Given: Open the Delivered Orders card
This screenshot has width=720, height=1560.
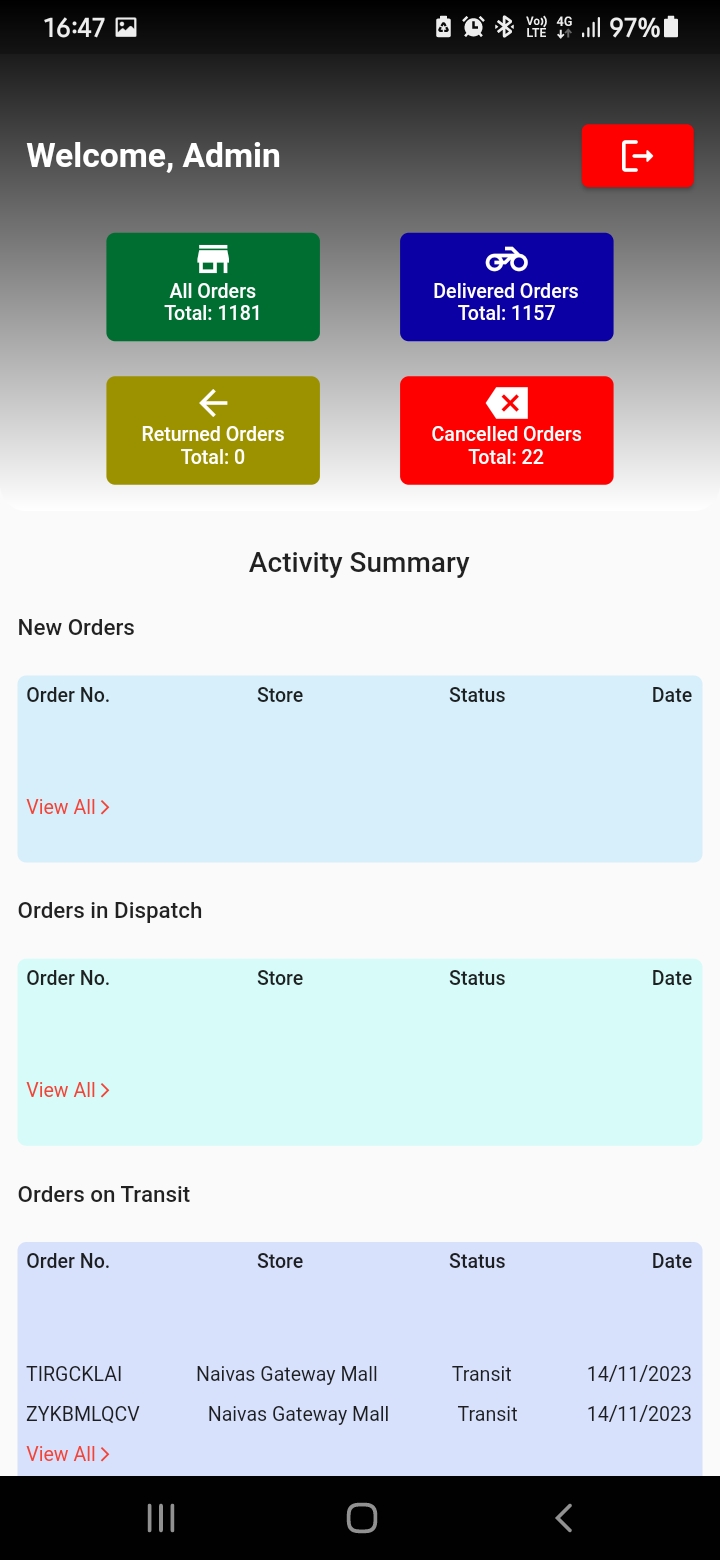Looking at the screenshot, I should 506,287.
